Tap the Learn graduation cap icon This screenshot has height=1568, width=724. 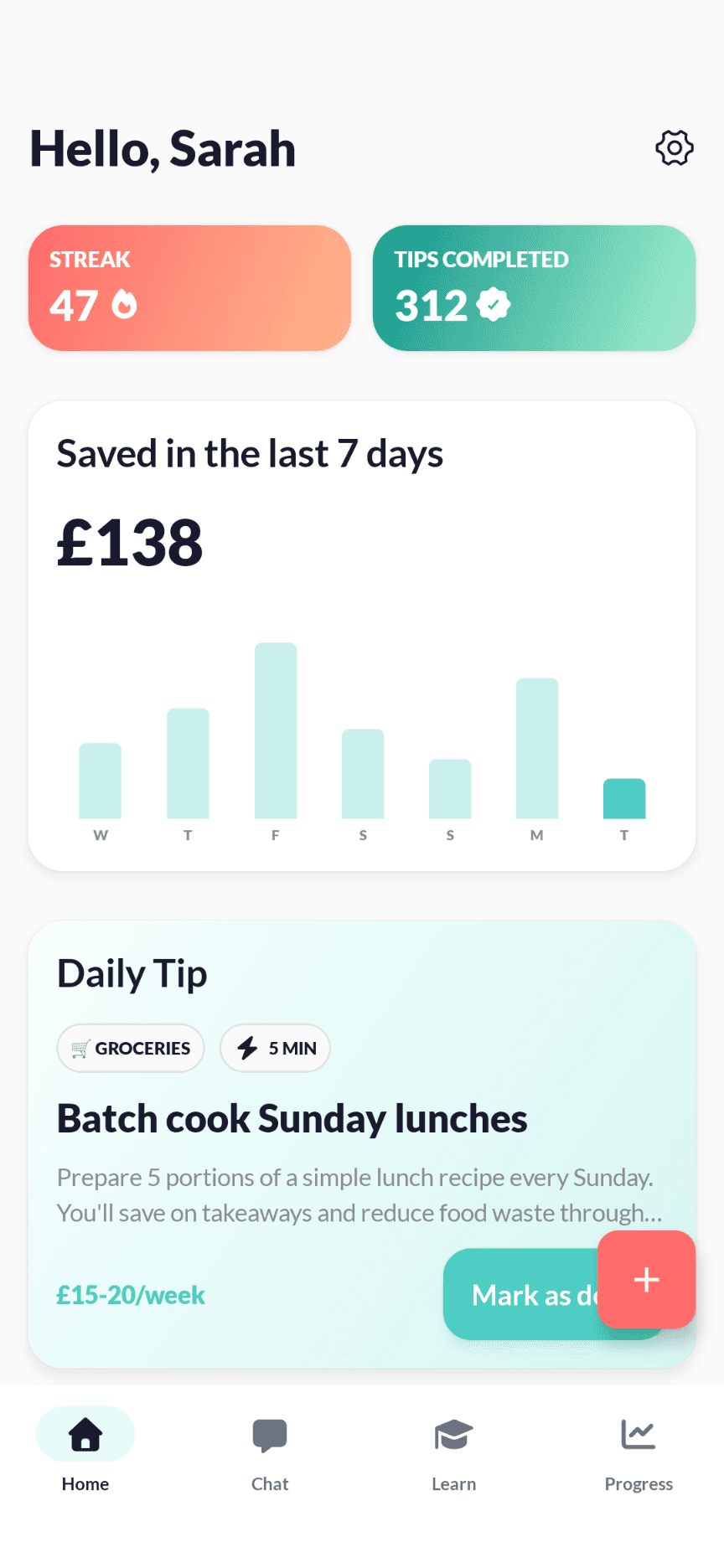[x=453, y=1432]
